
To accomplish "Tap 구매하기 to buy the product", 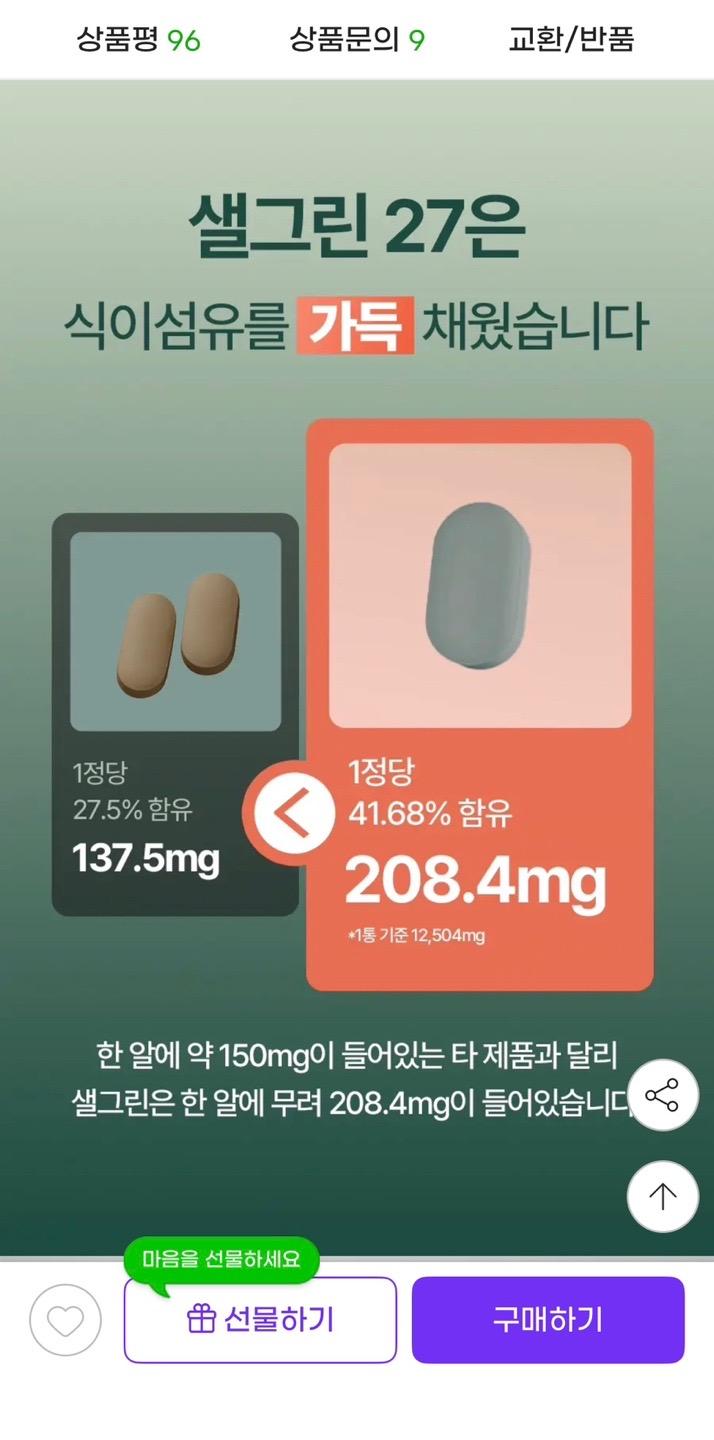I will [548, 1320].
